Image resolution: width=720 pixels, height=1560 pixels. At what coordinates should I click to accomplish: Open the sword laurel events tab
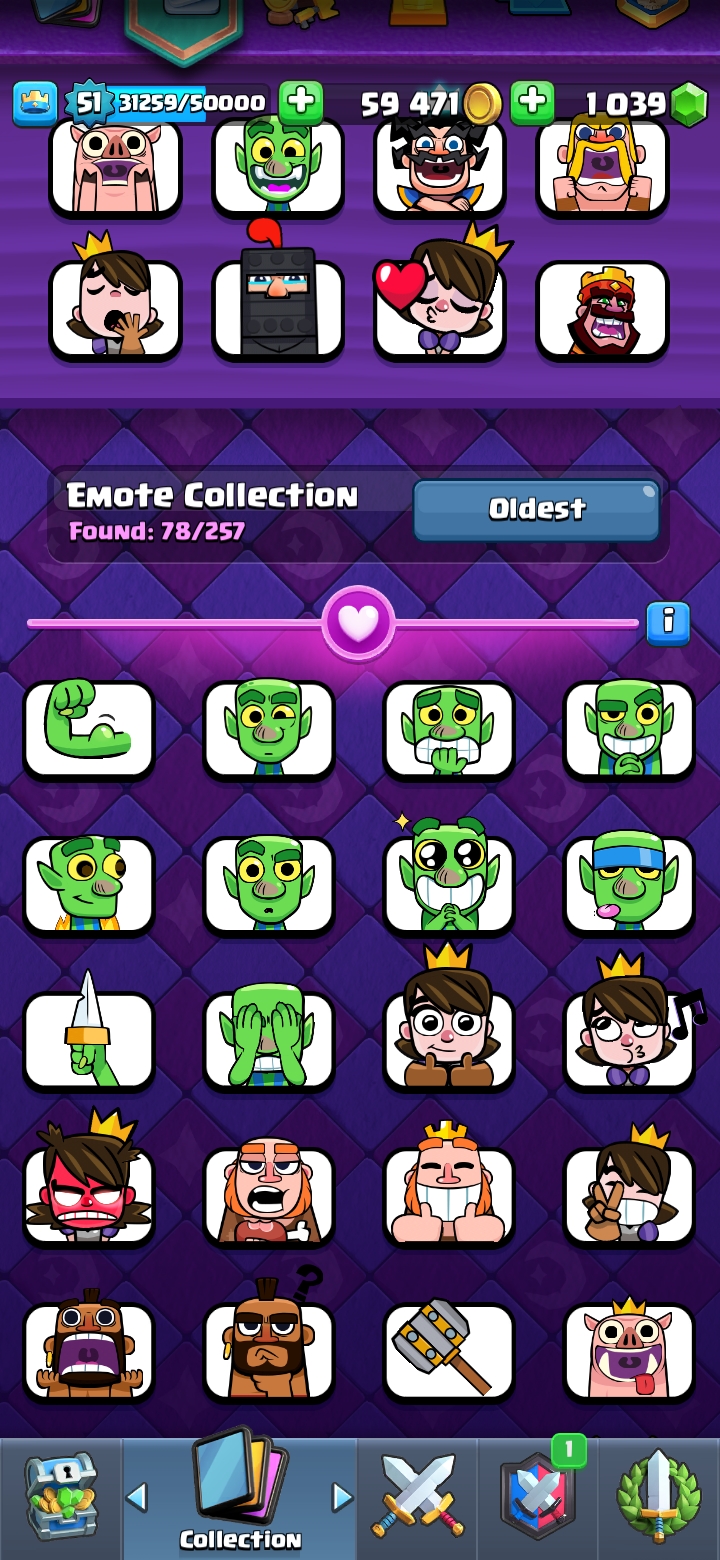click(658, 1498)
